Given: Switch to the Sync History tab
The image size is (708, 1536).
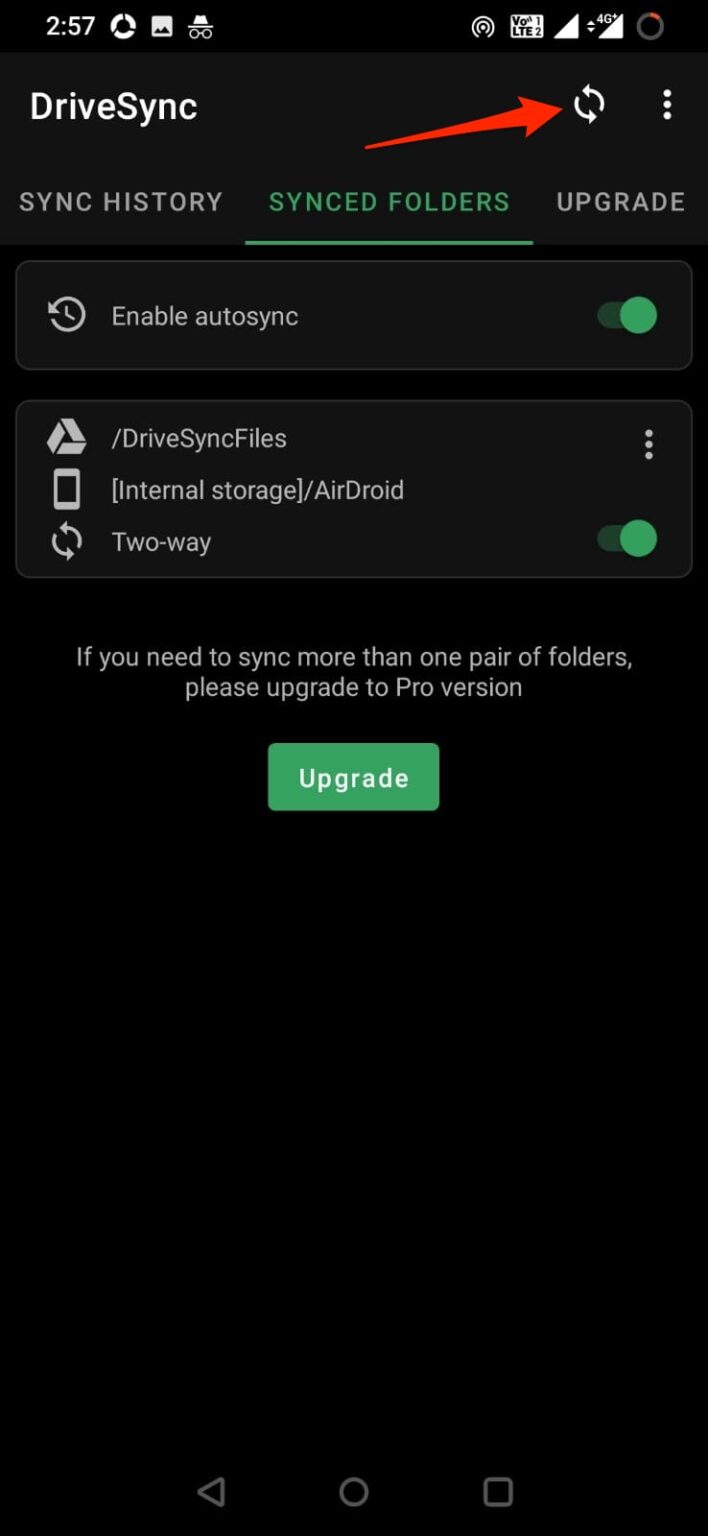Looking at the screenshot, I should (120, 201).
